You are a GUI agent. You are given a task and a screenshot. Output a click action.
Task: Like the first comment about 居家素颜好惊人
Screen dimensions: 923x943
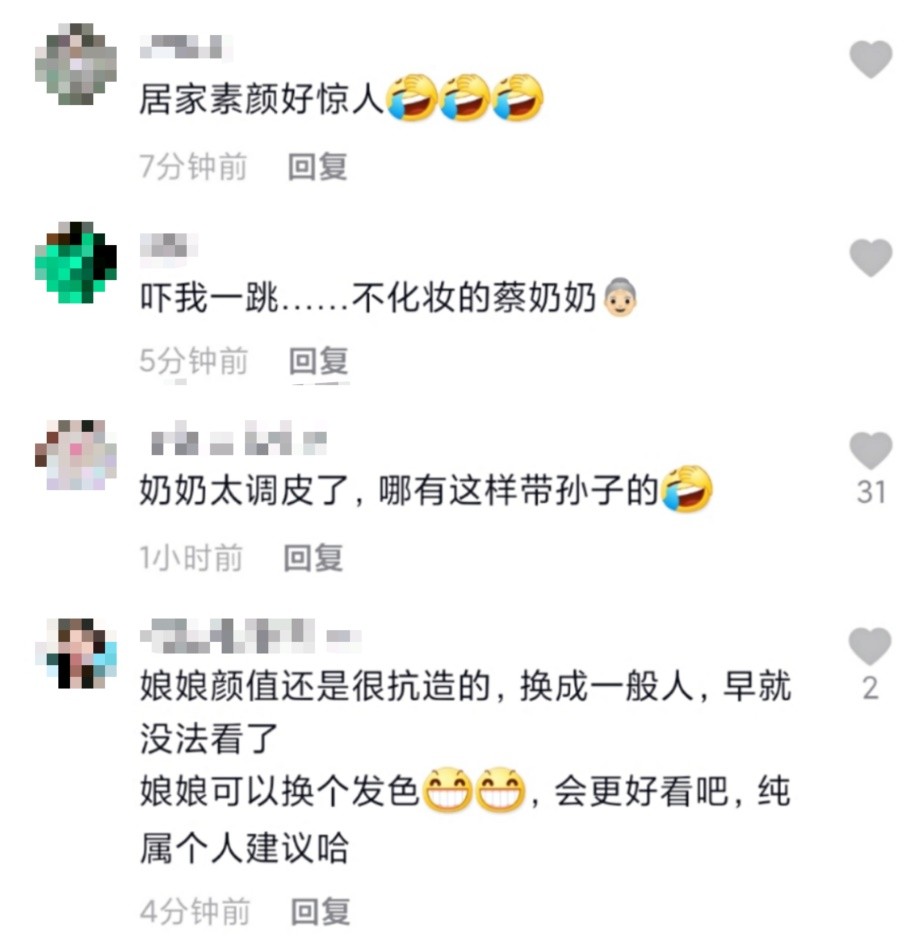point(872,58)
